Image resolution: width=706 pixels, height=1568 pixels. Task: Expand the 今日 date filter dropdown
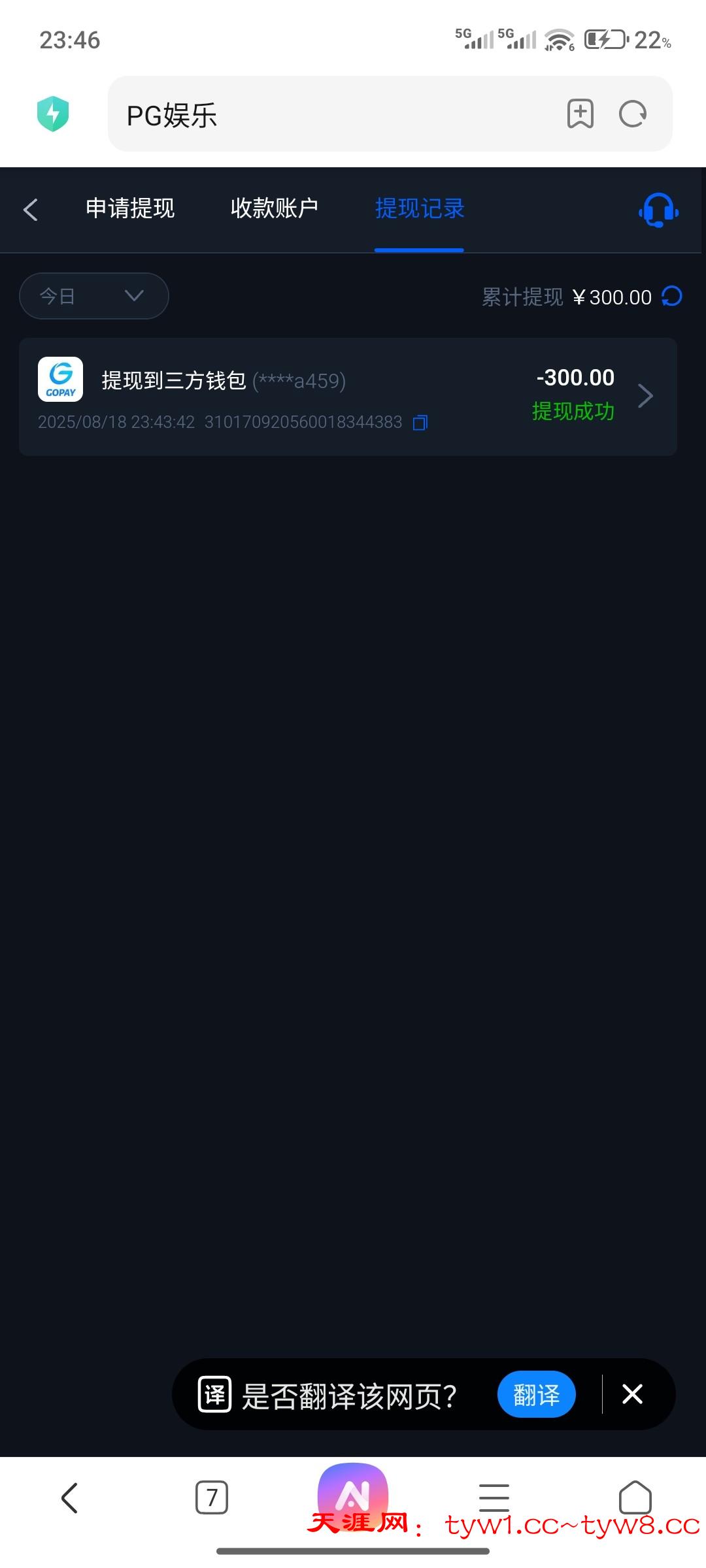(x=94, y=296)
